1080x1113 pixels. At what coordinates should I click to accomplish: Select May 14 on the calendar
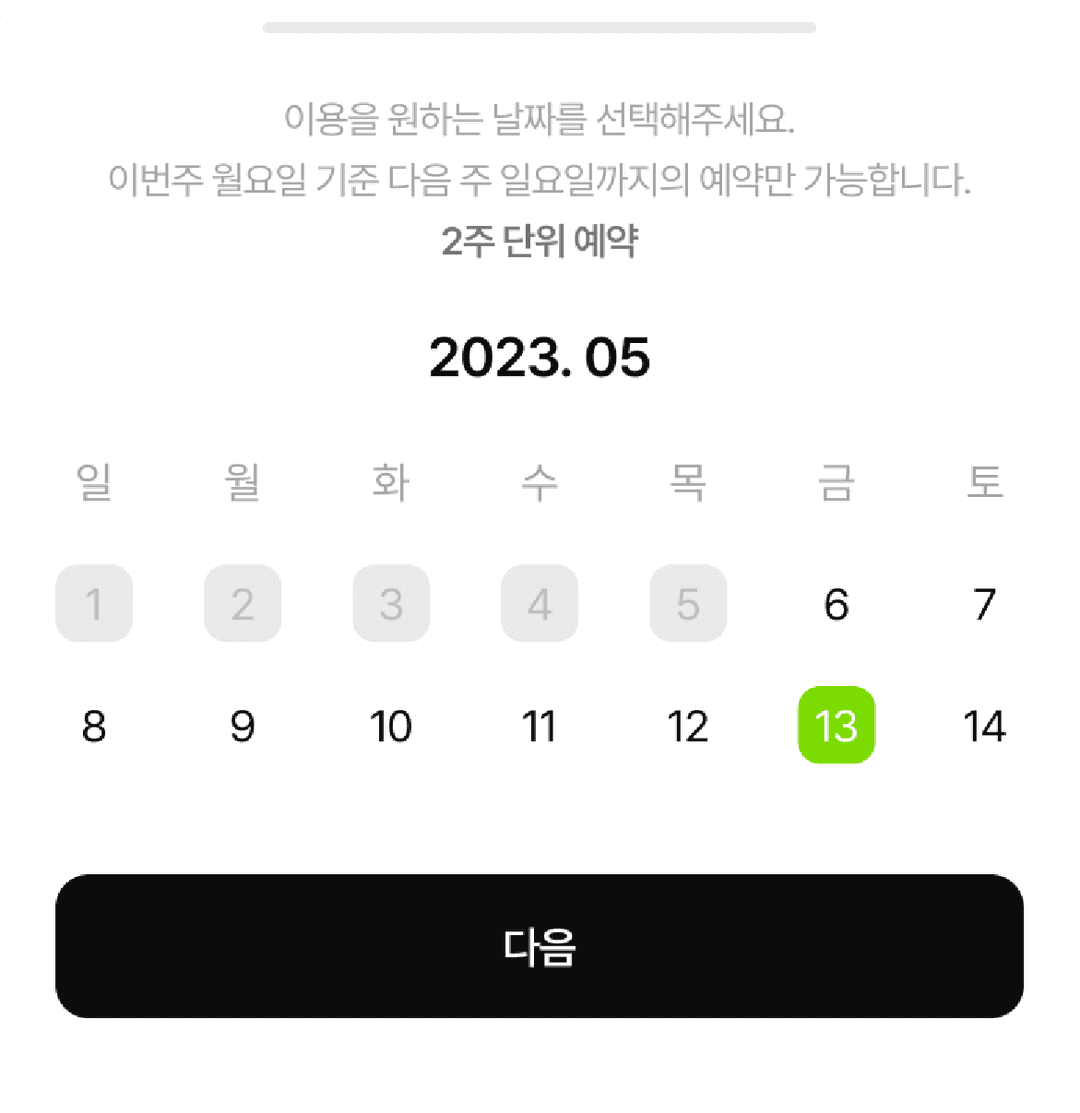985,726
